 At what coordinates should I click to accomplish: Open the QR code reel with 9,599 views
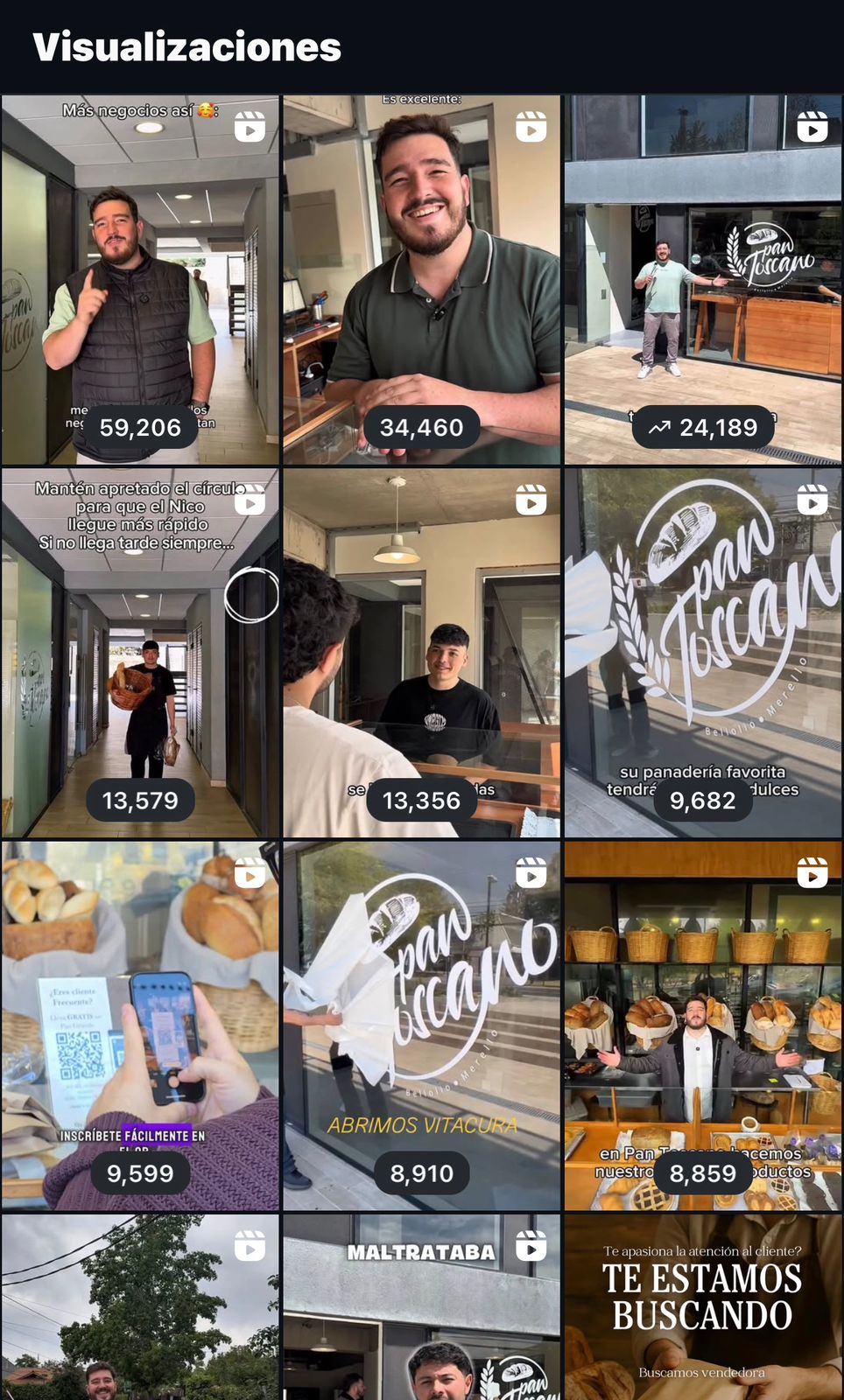pos(140,1025)
